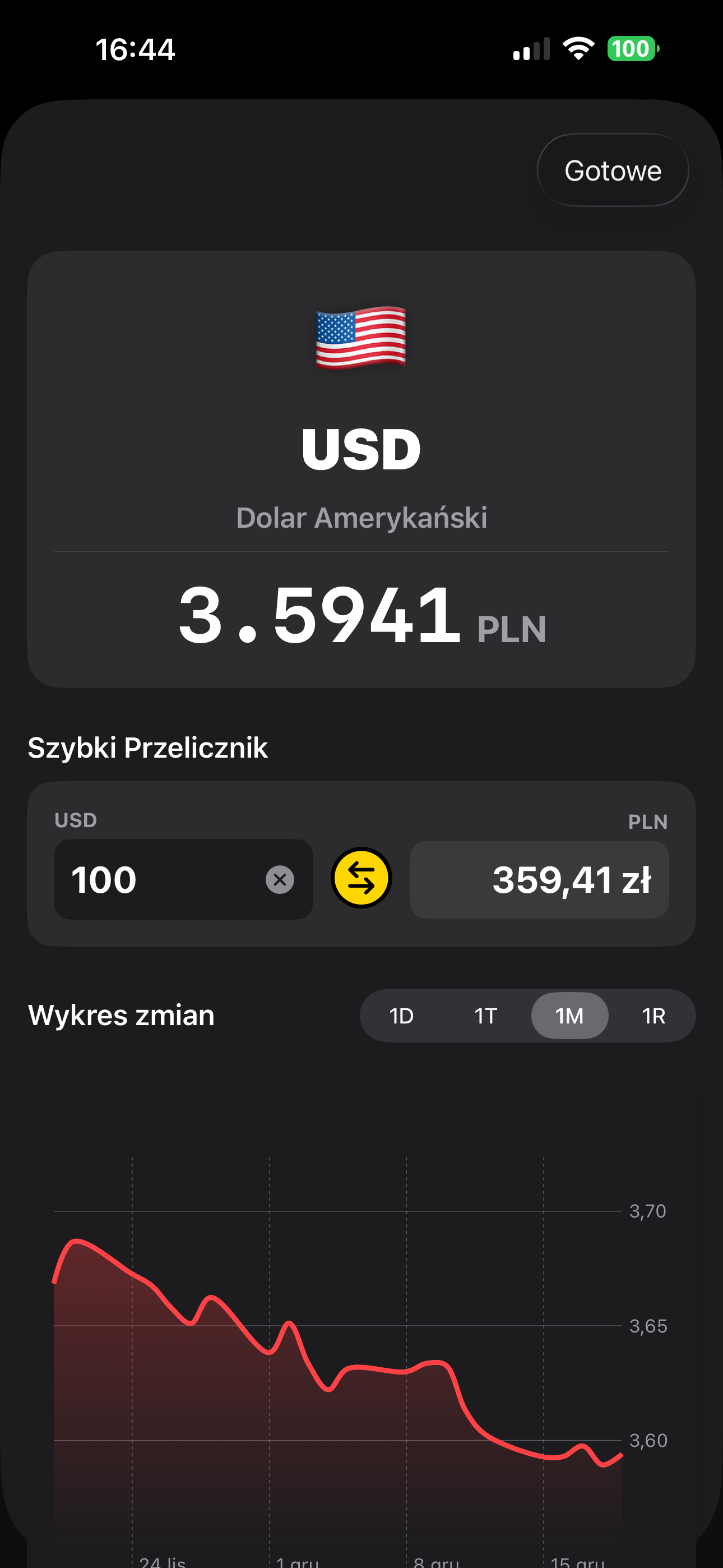The height and width of the screenshot is (1568, 723).
Task: Switch chart range to 1D
Action: pyautogui.click(x=402, y=1016)
